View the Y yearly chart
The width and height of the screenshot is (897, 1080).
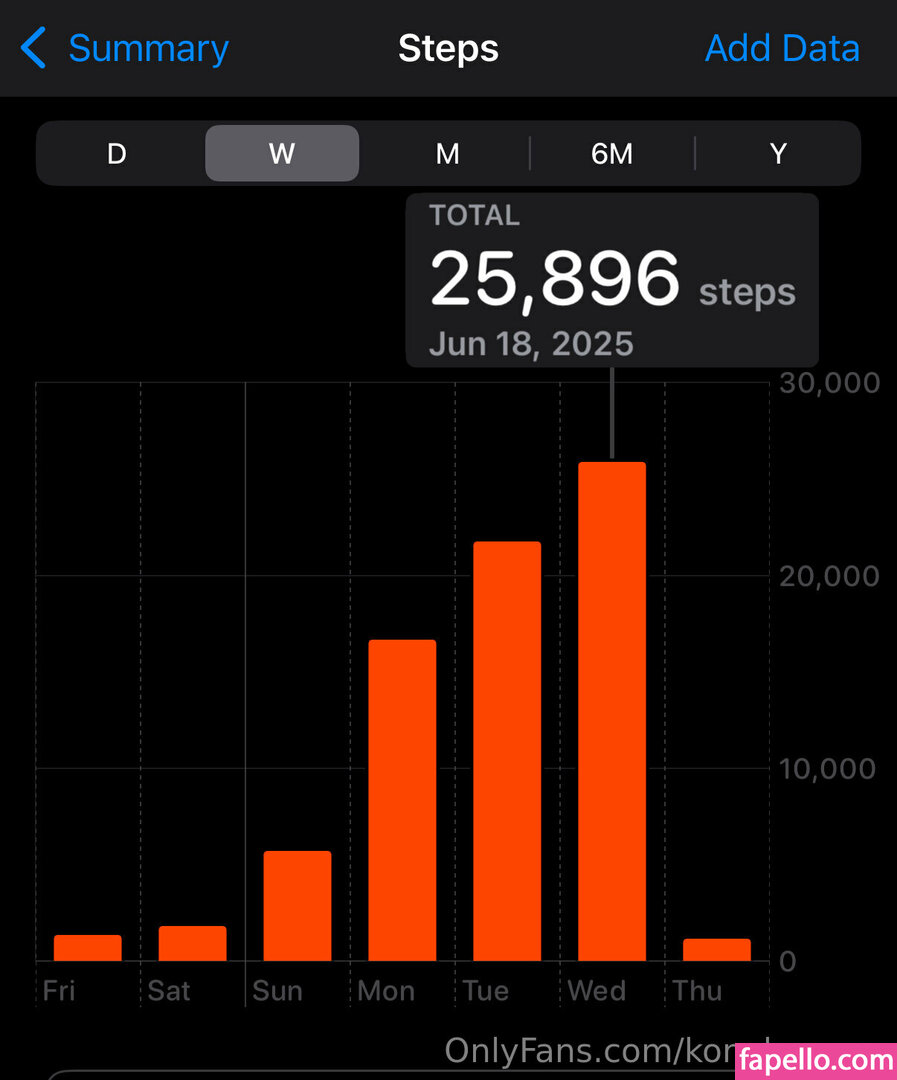point(778,154)
